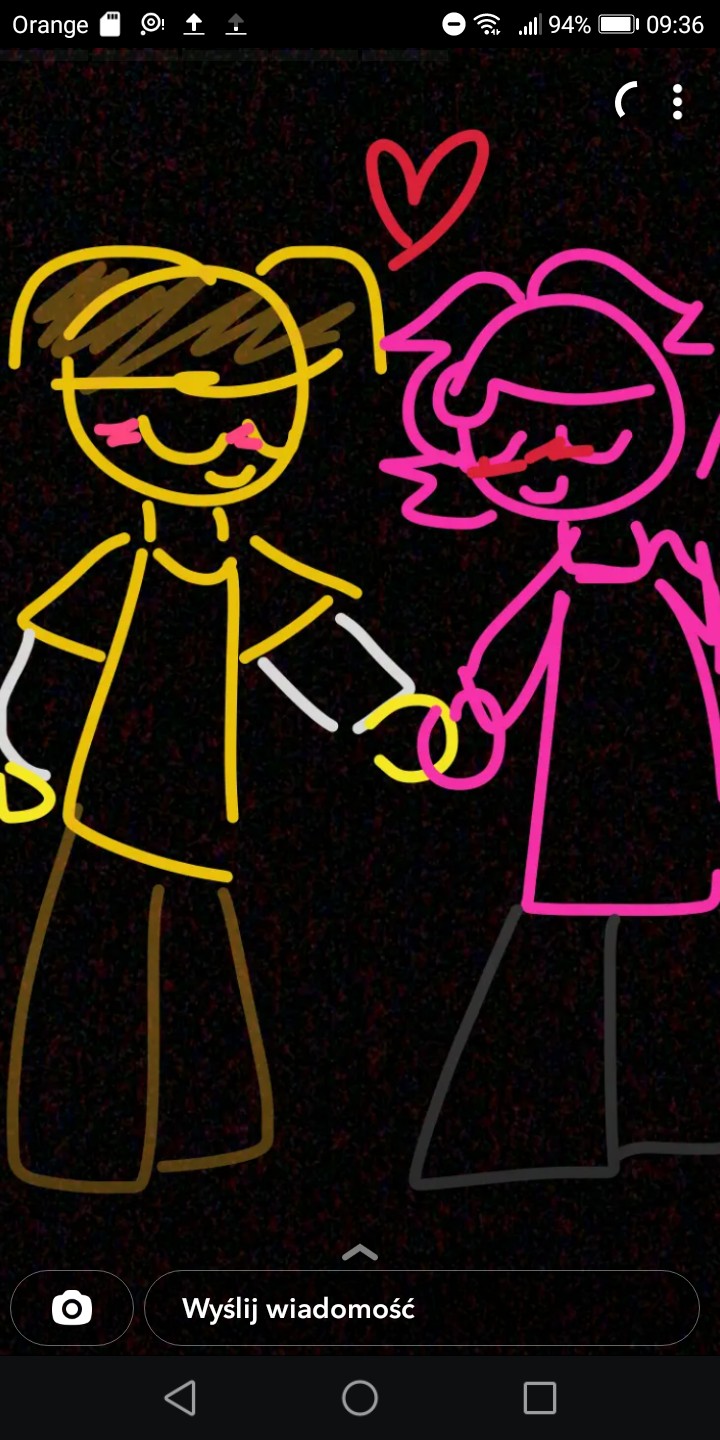This screenshot has height=1440, width=720.
Task: Expand the chevron above the message bar
Action: [x=360, y=1252]
